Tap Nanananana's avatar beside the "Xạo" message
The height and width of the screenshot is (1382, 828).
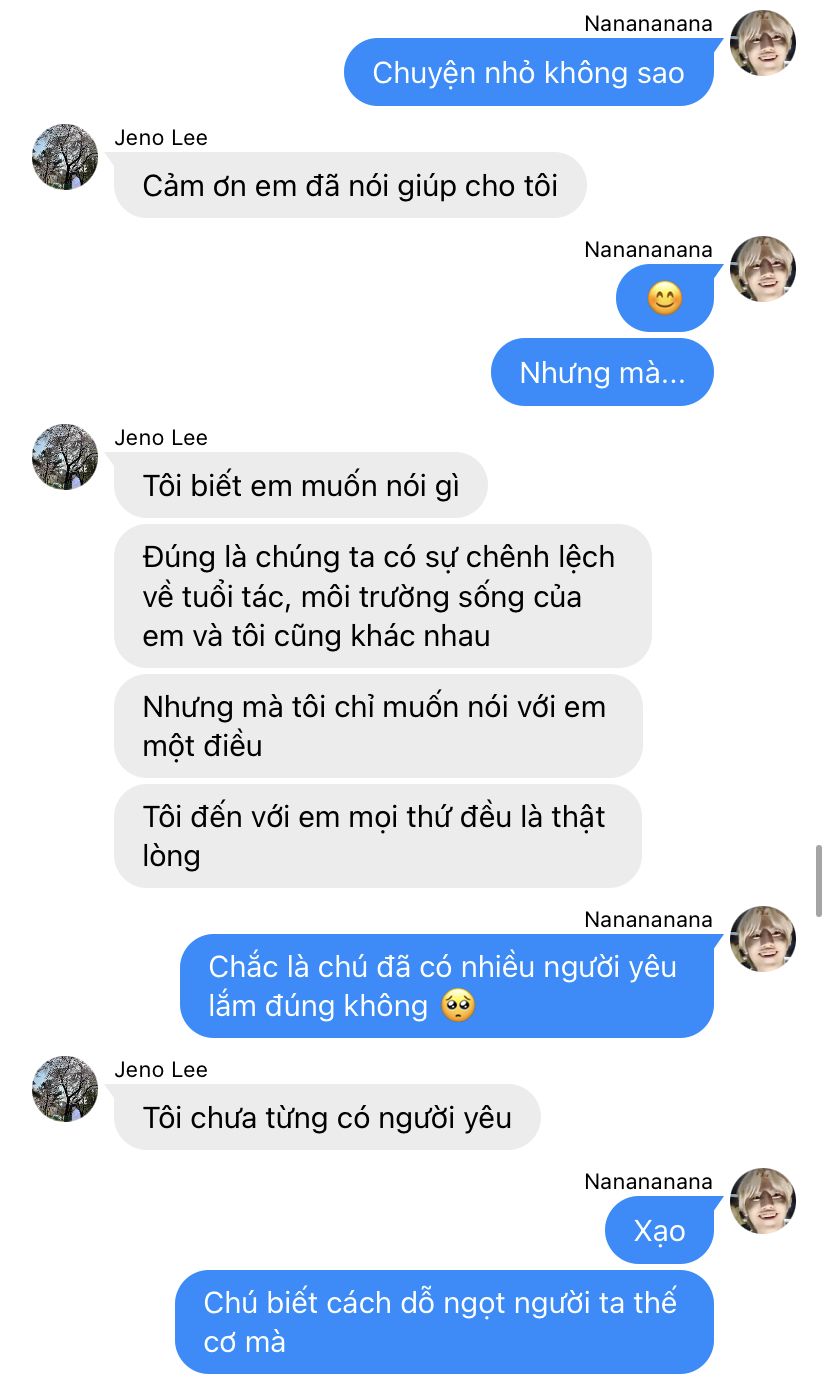pos(763,1201)
